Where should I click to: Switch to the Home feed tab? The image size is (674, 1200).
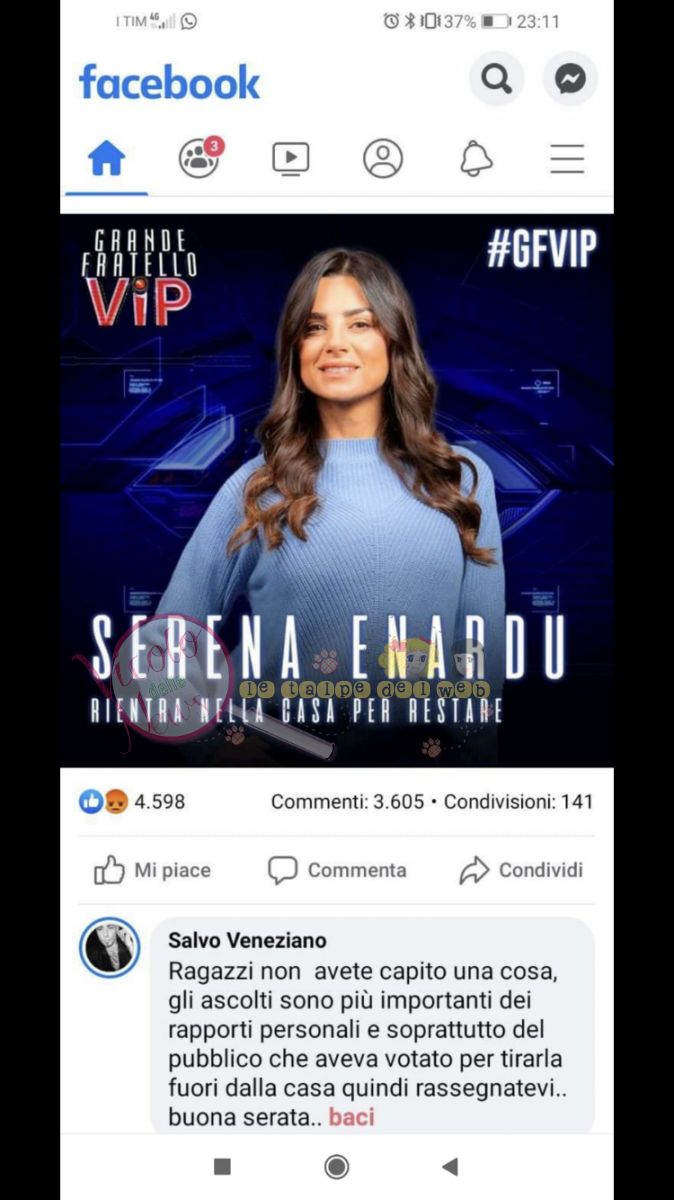(106, 159)
